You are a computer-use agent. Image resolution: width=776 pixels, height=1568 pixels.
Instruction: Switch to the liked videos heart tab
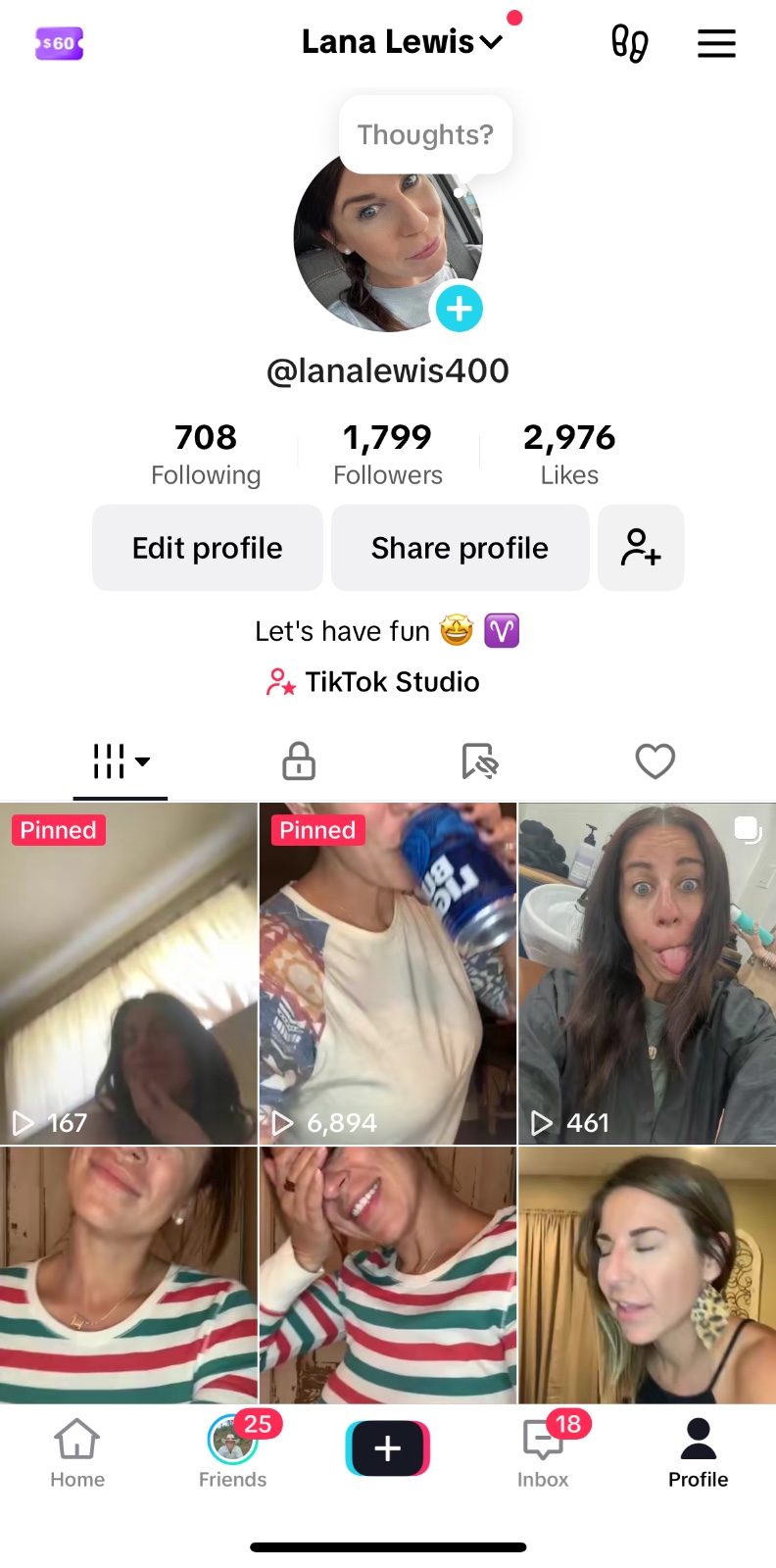click(x=655, y=761)
